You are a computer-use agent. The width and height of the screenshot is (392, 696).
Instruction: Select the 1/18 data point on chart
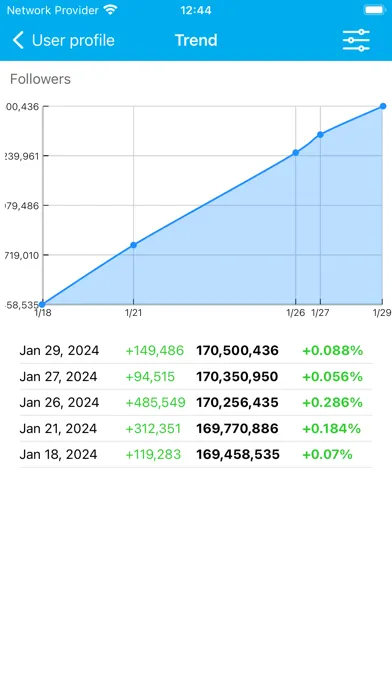(42, 304)
